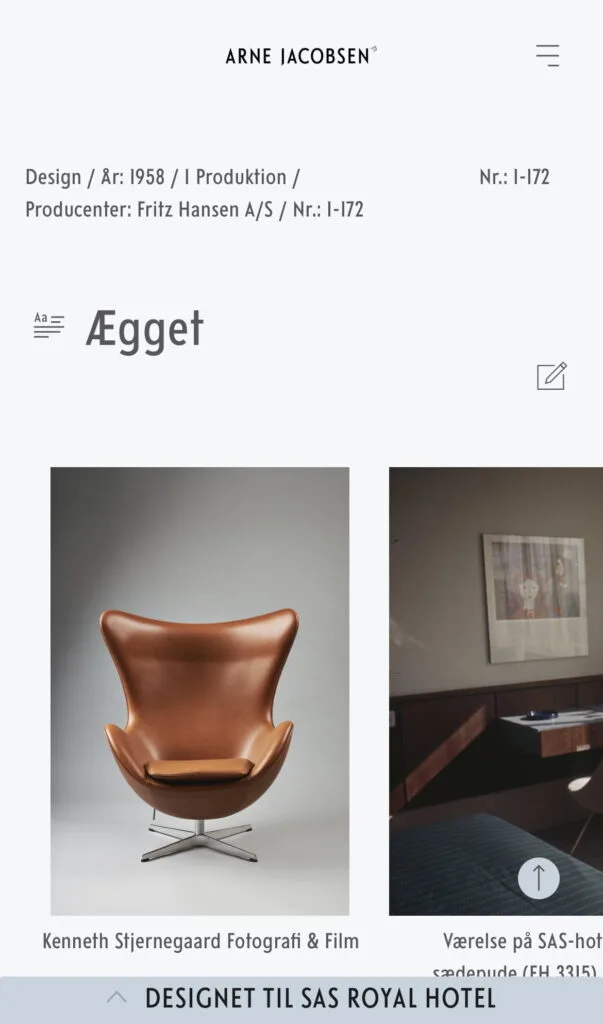The height and width of the screenshot is (1024, 603).
Task: Jump back to top of page
Action: click(x=538, y=878)
